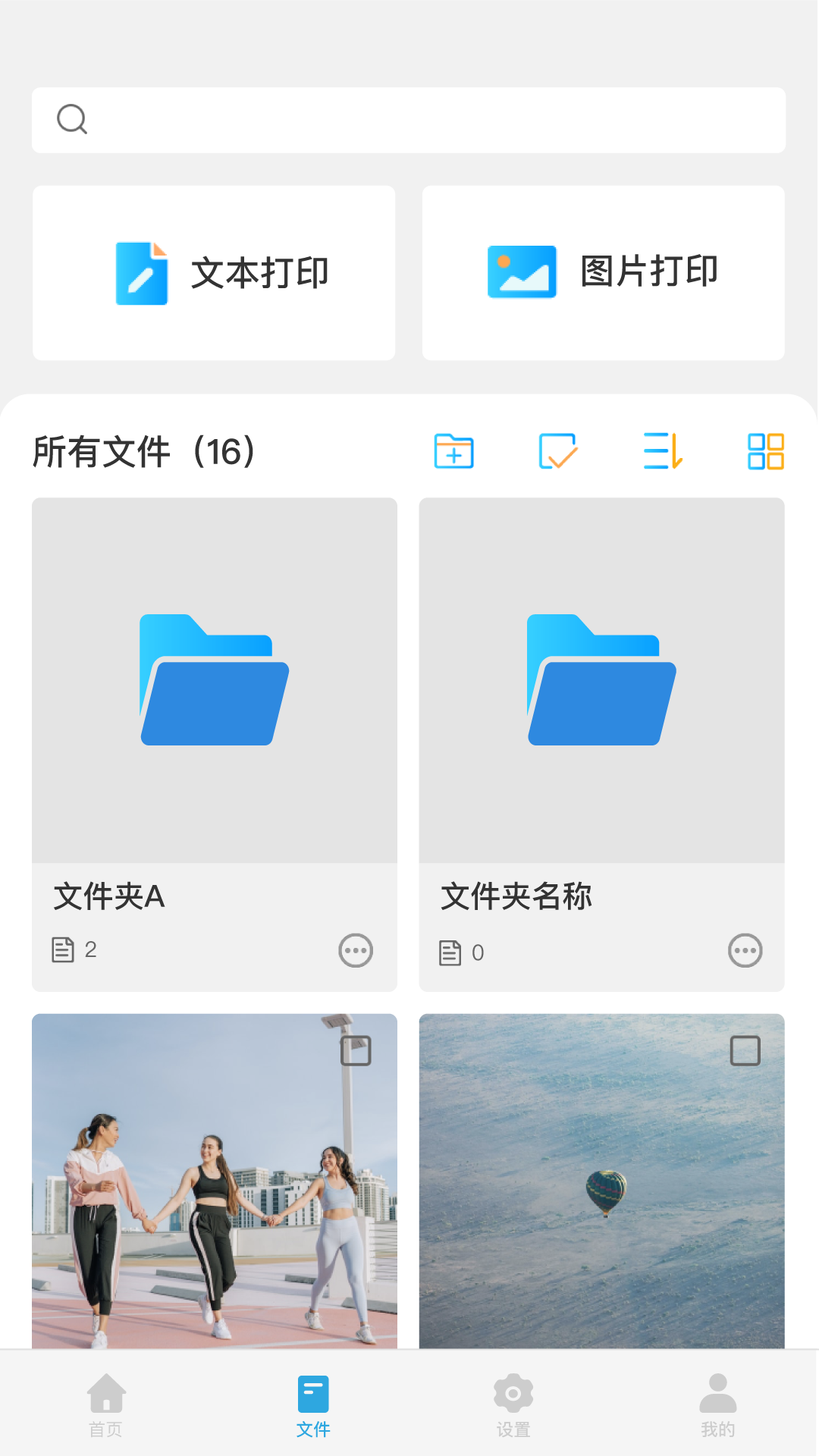The image size is (819, 1456).
Task: Expand actions menu on folder A card
Action: click(x=356, y=950)
